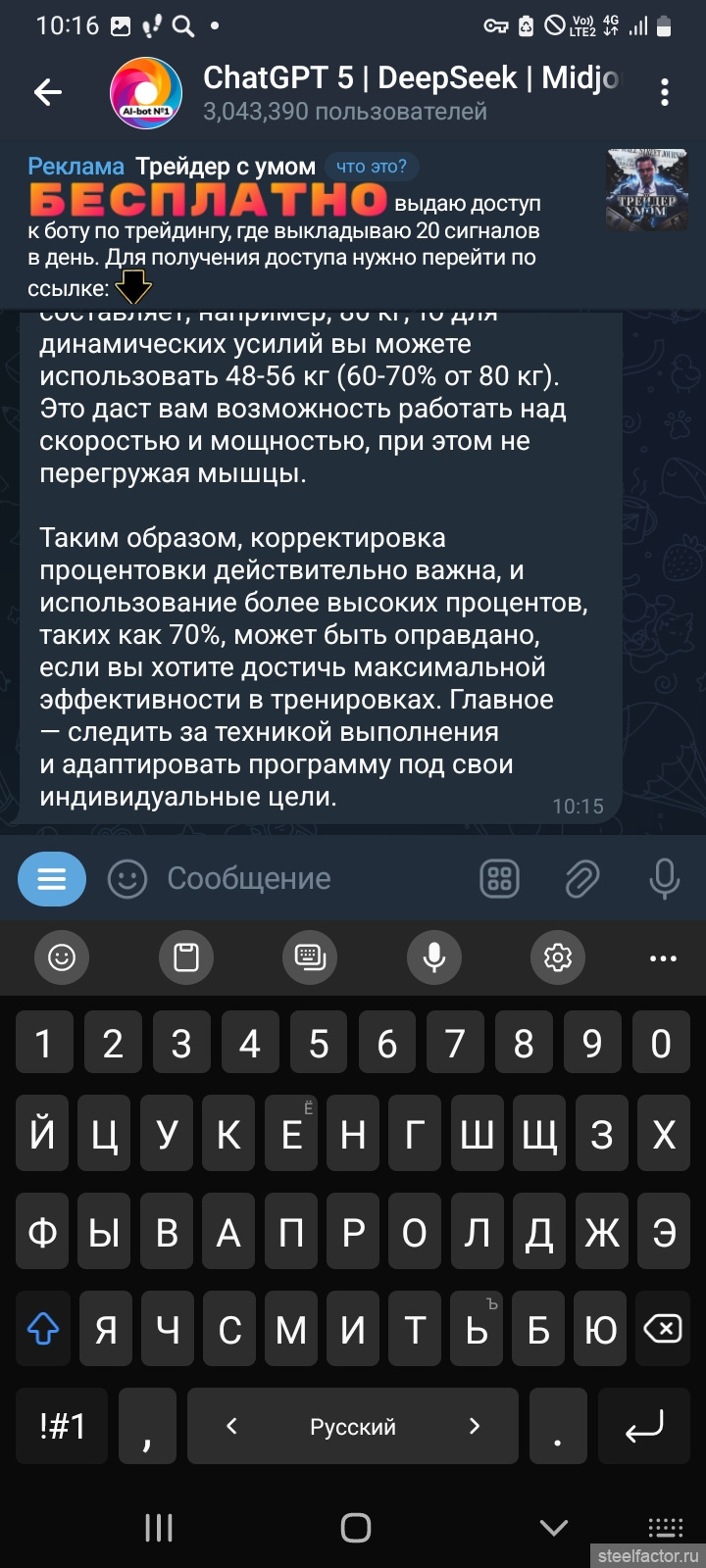Open keyboard settings gear
Image resolution: width=706 pixels, height=1568 pixels.
tap(558, 956)
